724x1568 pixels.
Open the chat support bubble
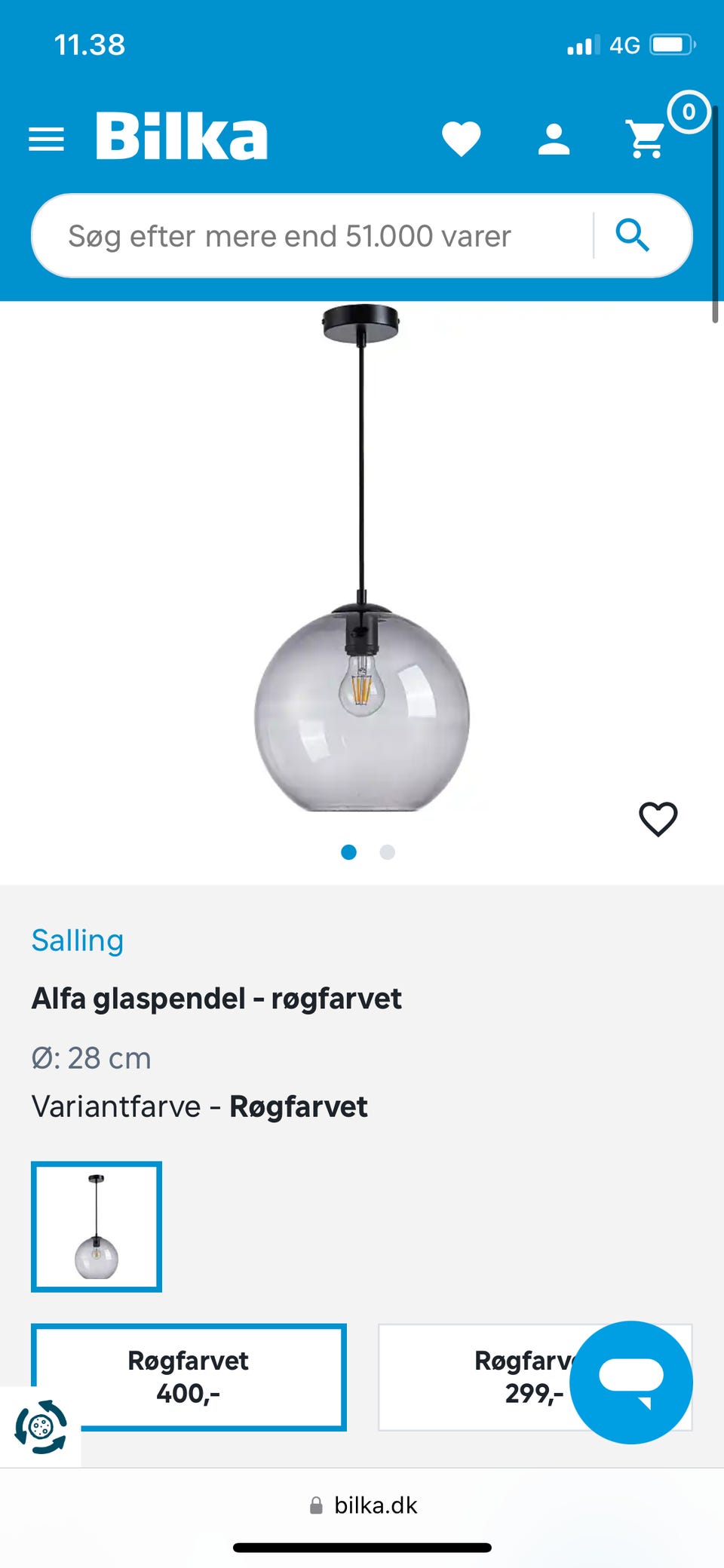(x=632, y=1383)
